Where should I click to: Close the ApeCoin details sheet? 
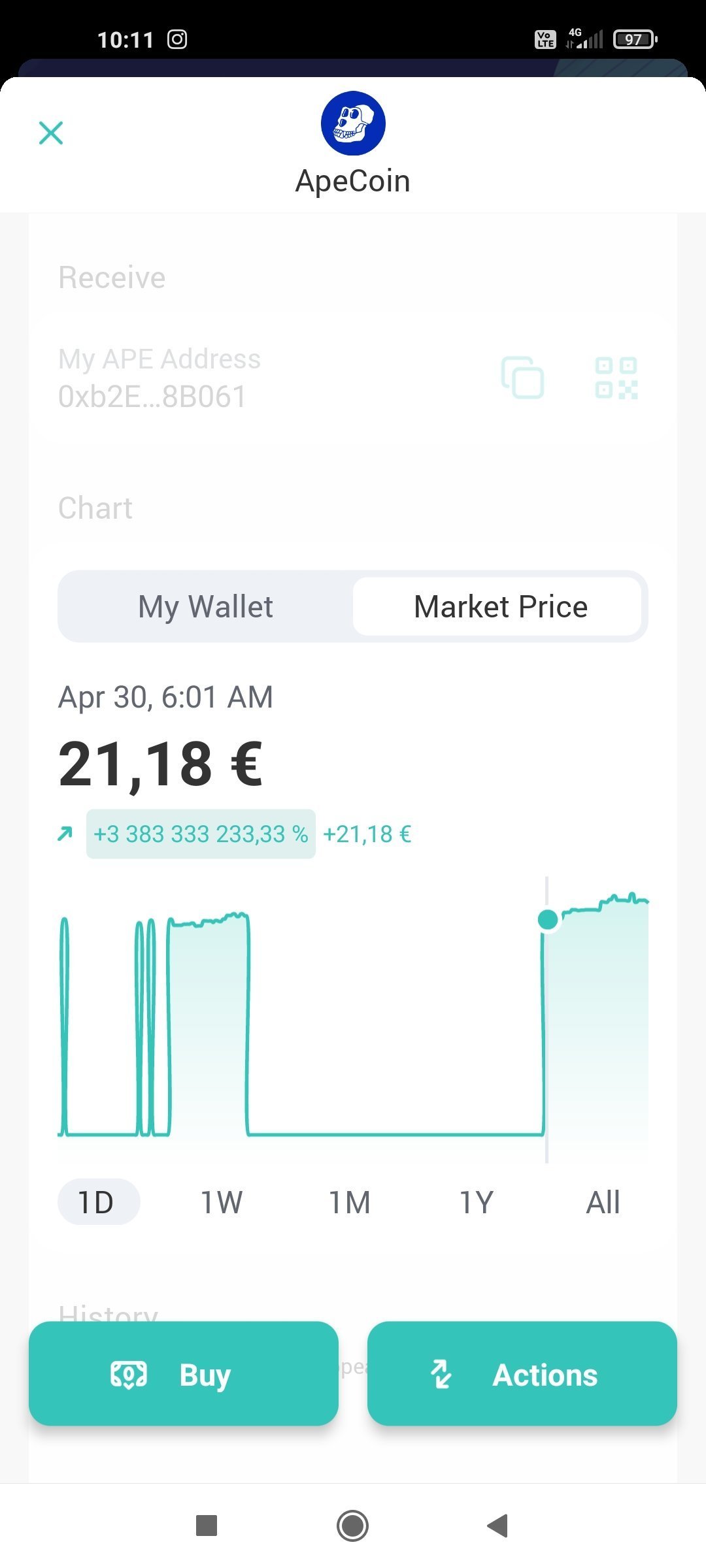pos(51,133)
